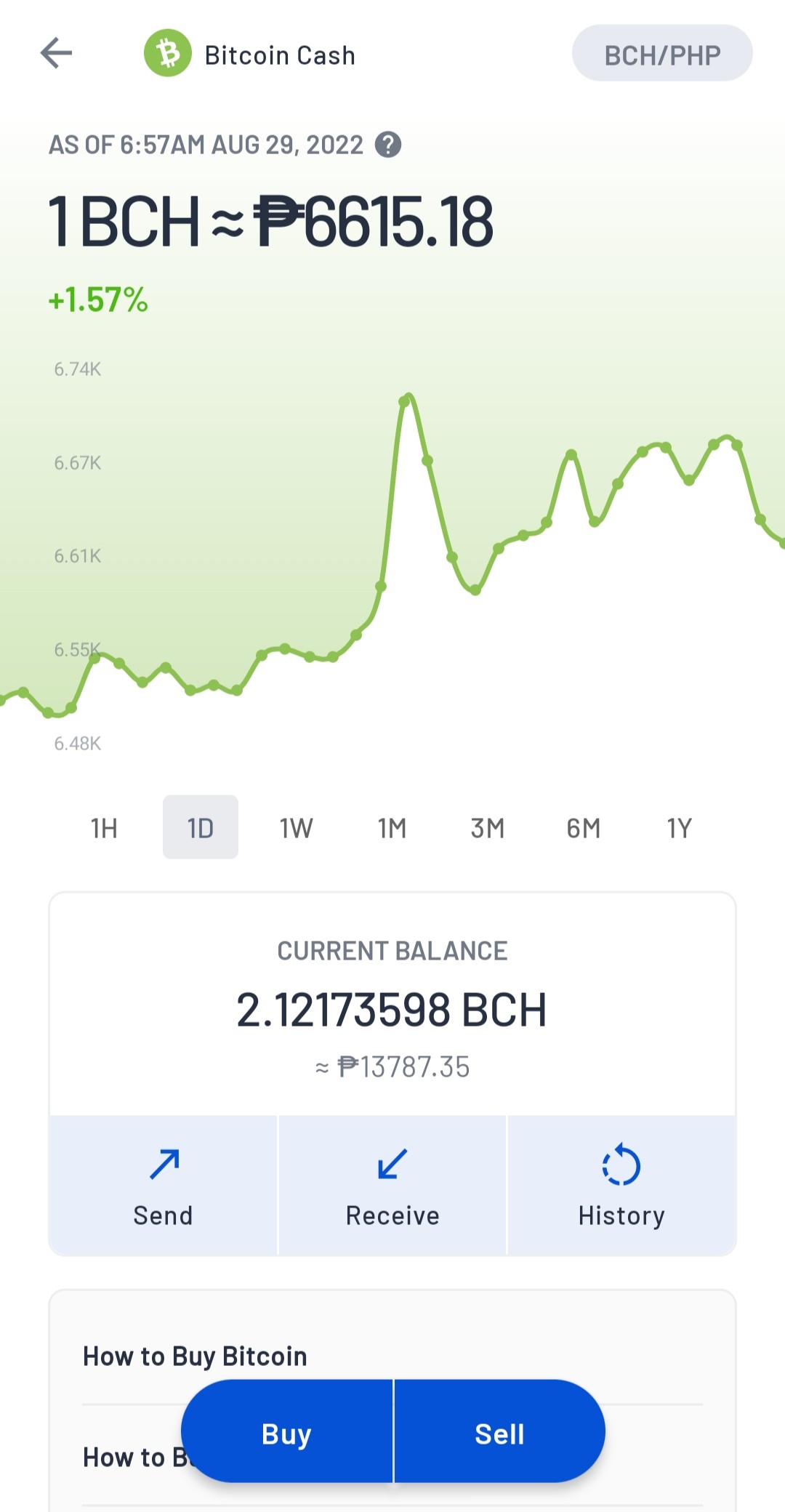785x1512 pixels.
Task: Tap the Buy button
Action: pos(286,1431)
